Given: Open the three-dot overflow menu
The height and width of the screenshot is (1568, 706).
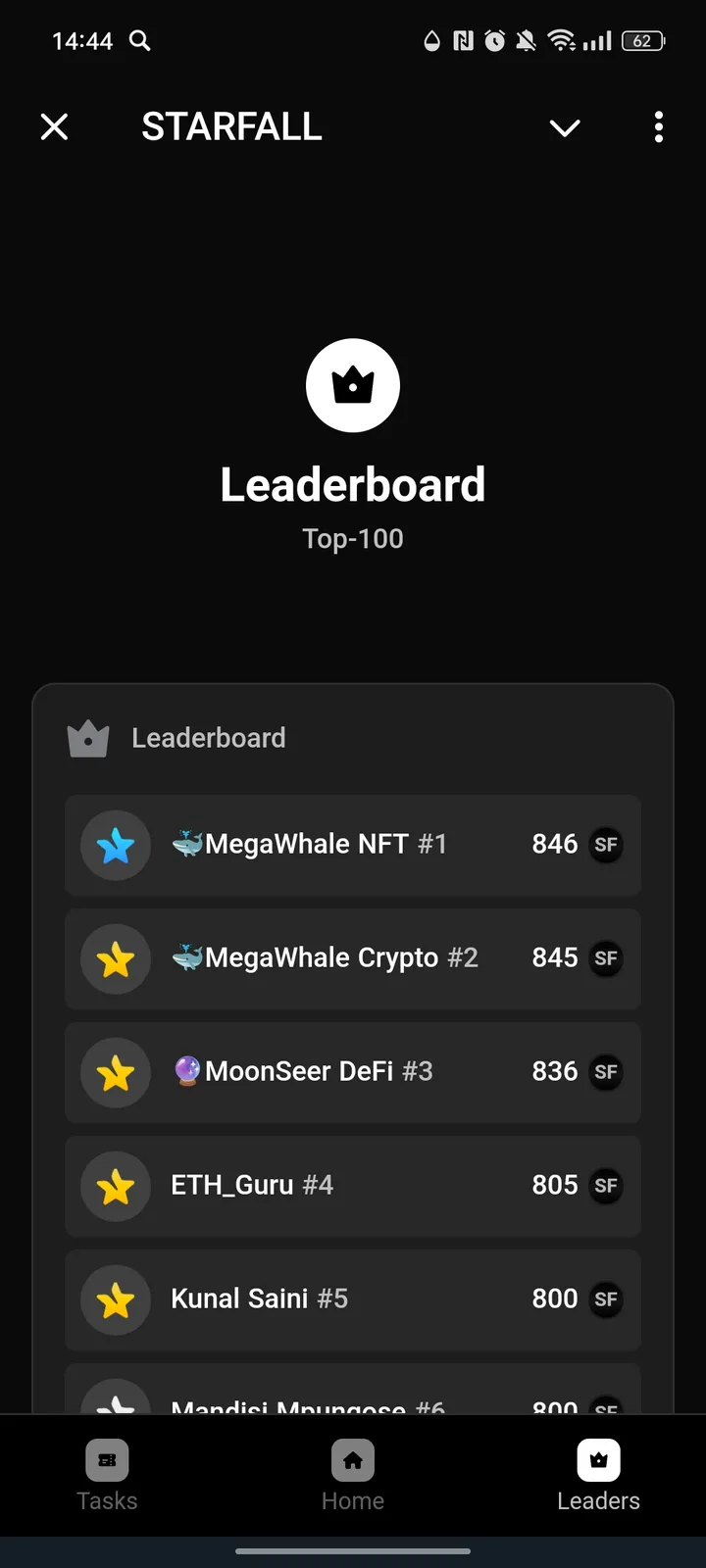Looking at the screenshot, I should click(658, 127).
